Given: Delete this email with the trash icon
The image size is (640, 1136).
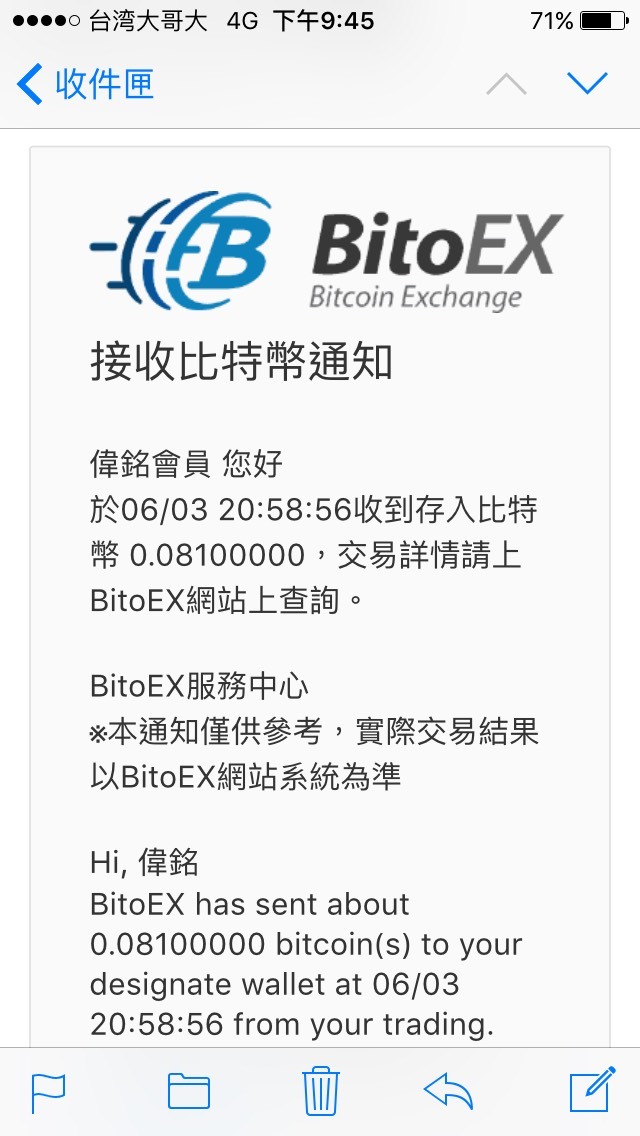Looking at the screenshot, I should tap(320, 1090).
